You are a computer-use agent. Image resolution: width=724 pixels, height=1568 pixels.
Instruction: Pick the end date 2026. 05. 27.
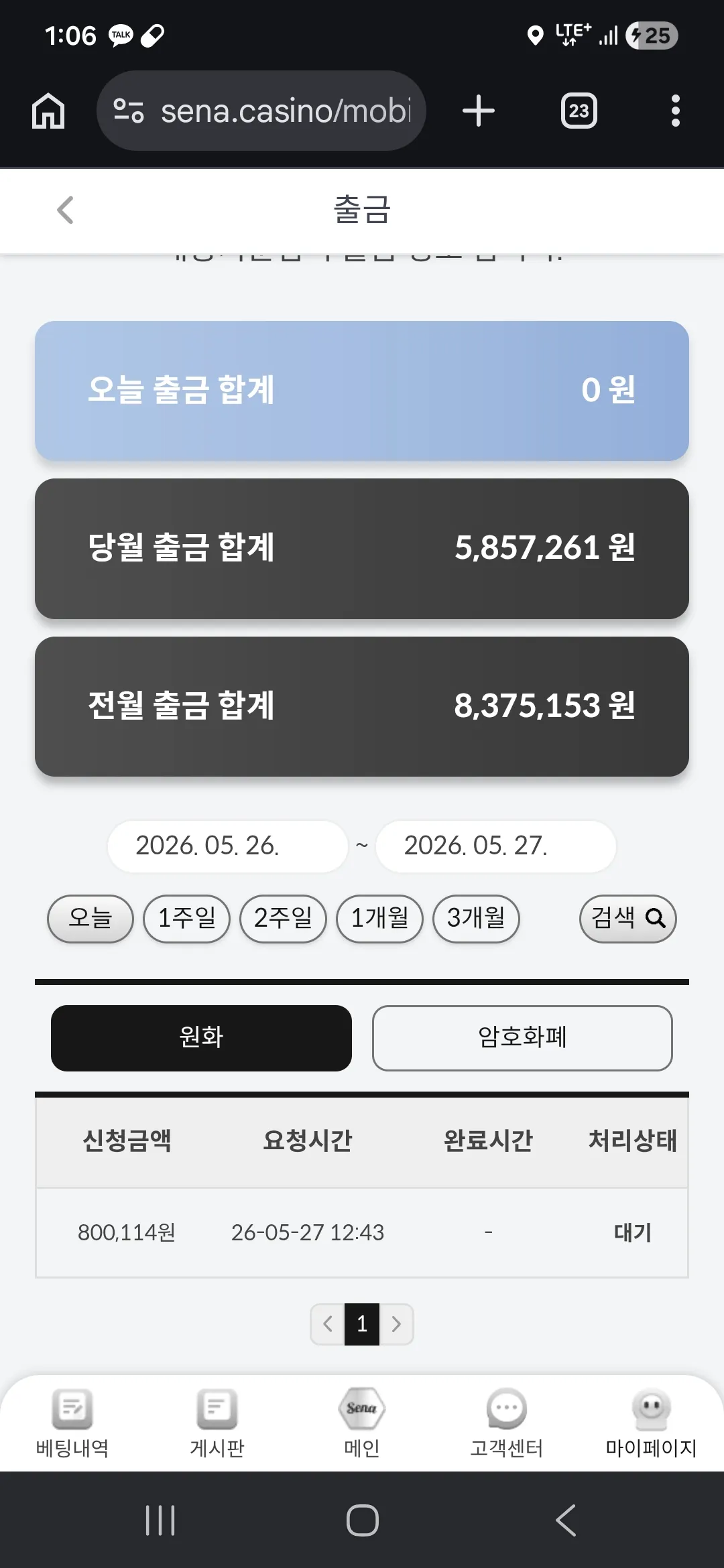pyautogui.click(x=496, y=846)
